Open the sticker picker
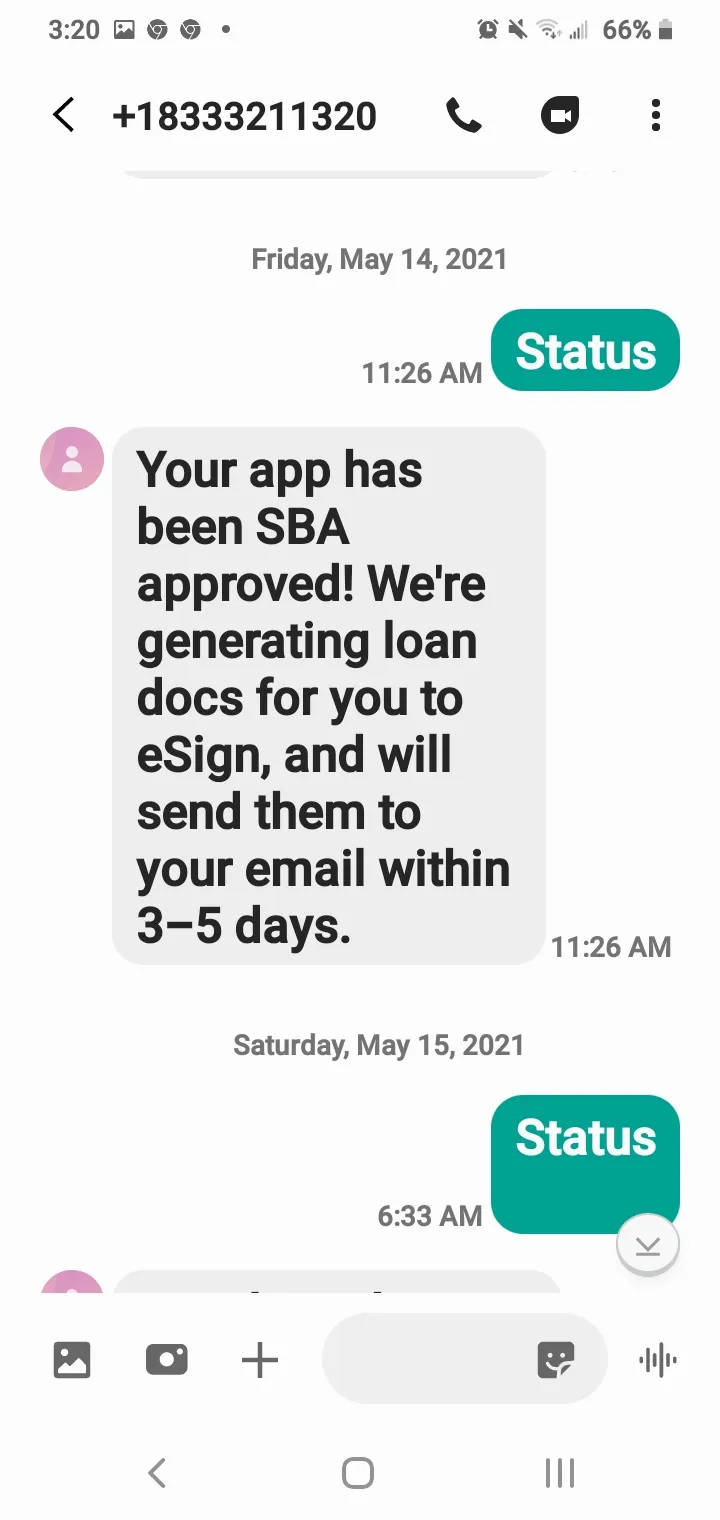The width and height of the screenshot is (720, 1520). point(556,1360)
